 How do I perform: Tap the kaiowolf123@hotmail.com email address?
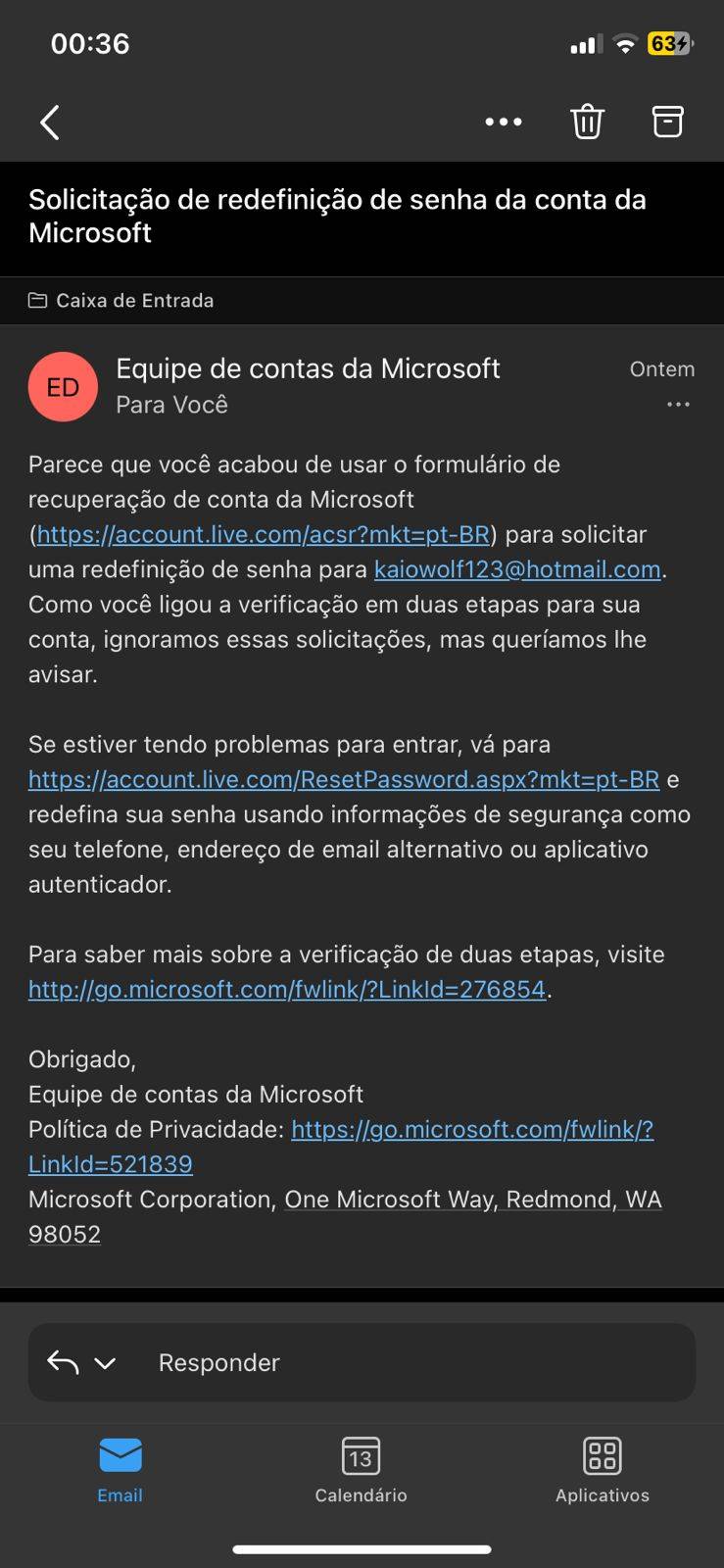pos(517,569)
